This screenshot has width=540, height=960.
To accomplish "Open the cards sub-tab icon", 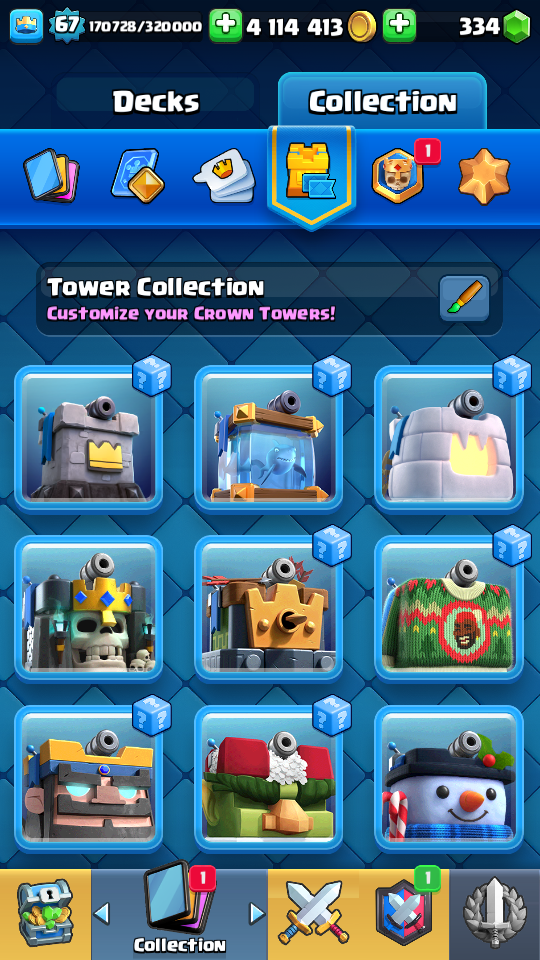I will [x=51, y=176].
